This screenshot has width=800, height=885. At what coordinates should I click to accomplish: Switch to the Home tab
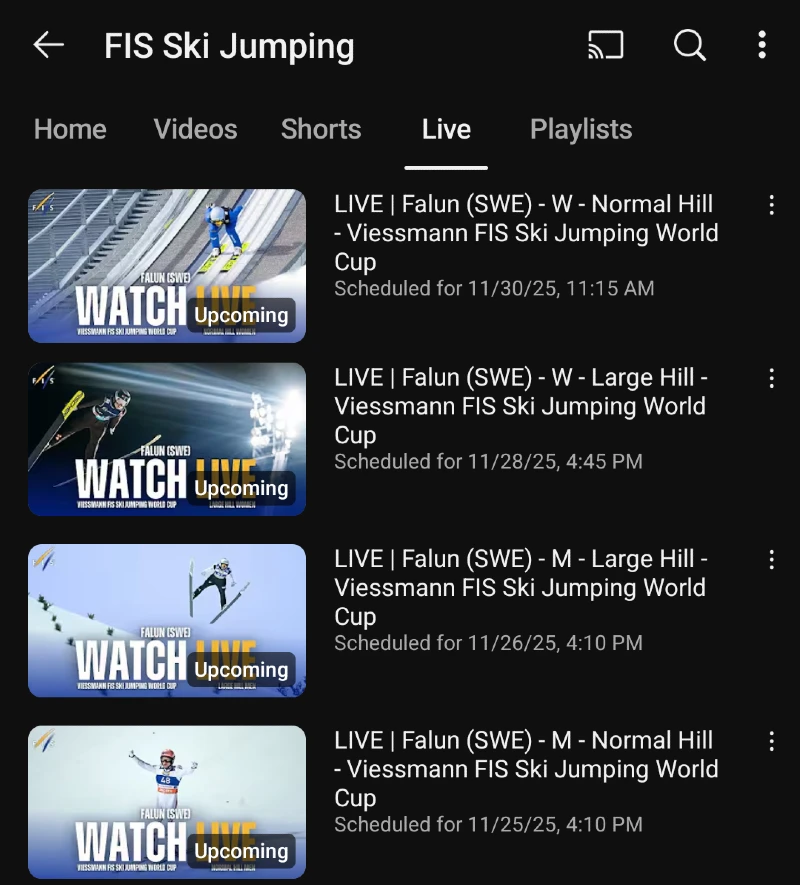pos(70,130)
